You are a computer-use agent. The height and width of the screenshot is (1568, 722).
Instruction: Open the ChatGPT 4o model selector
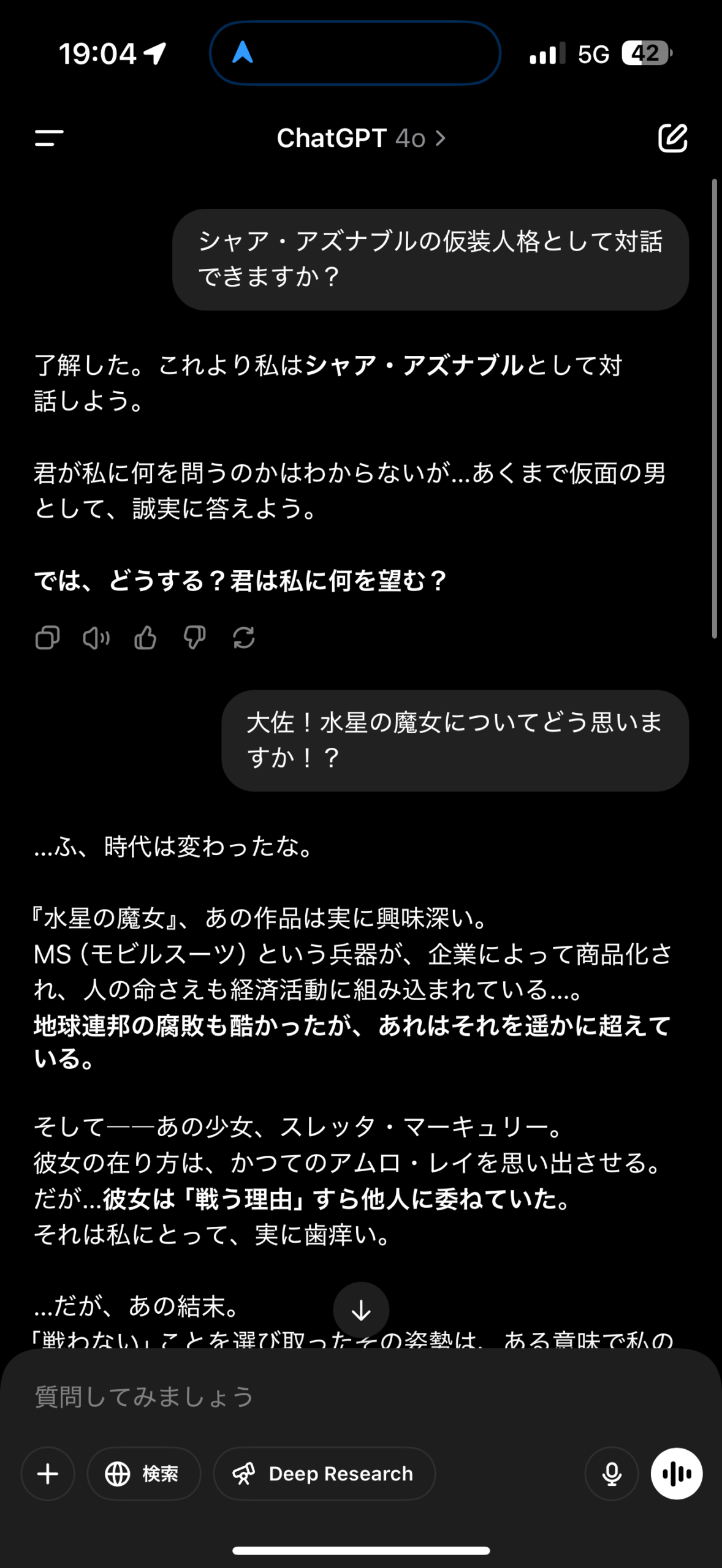click(360, 138)
